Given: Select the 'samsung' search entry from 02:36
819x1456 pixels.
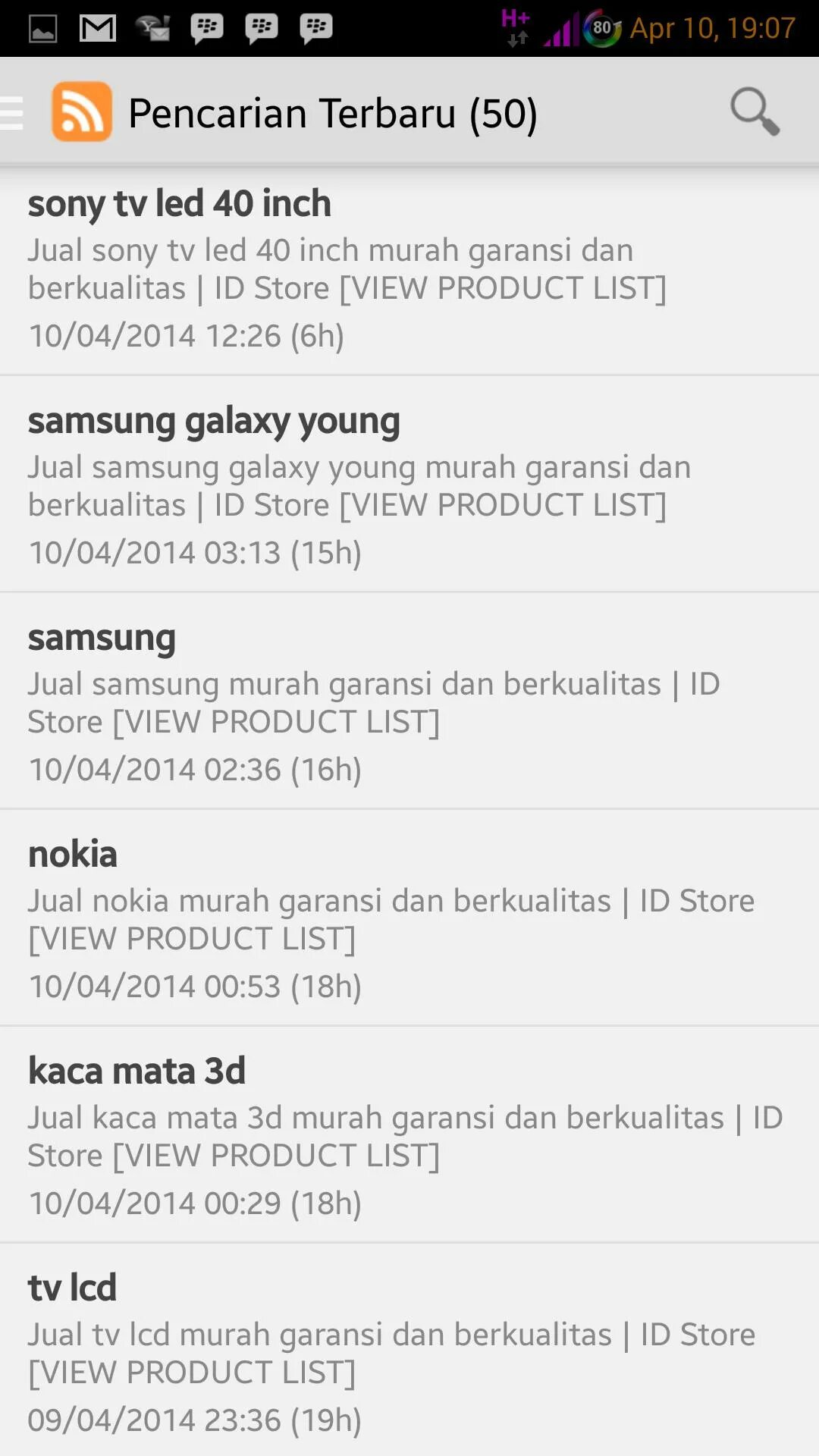Looking at the screenshot, I should click(x=409, y=702).
